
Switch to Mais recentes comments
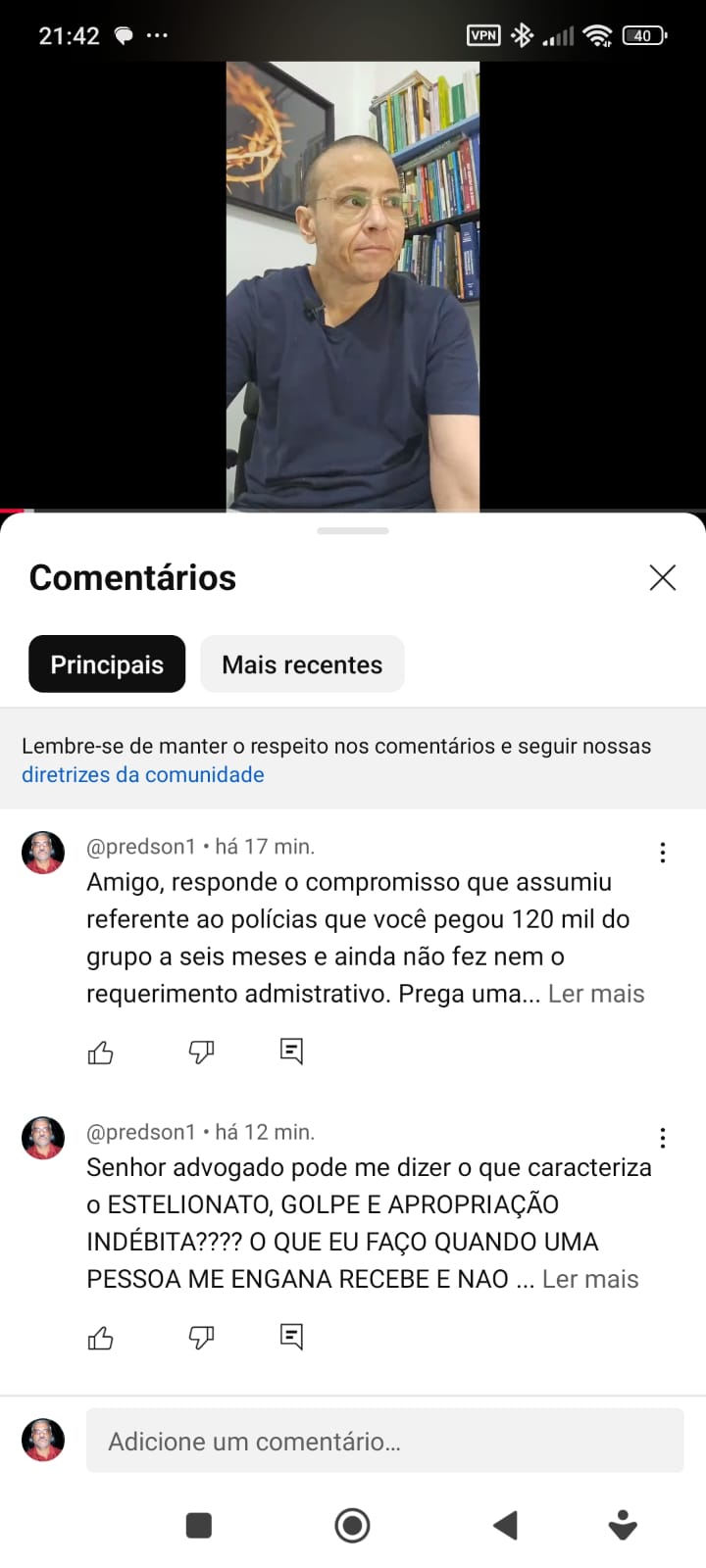(302, 664)
